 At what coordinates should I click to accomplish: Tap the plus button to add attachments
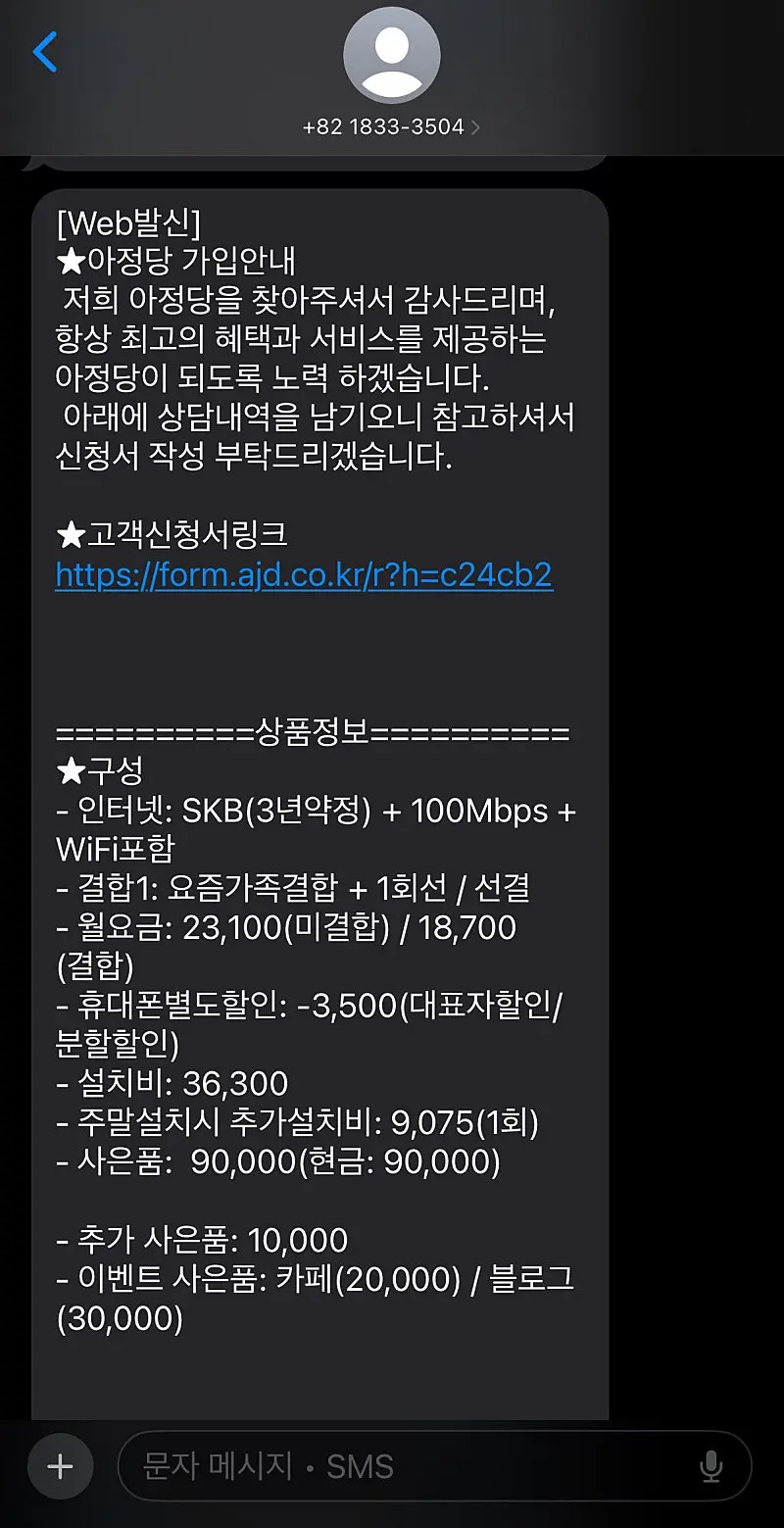tap(61, 1466)
